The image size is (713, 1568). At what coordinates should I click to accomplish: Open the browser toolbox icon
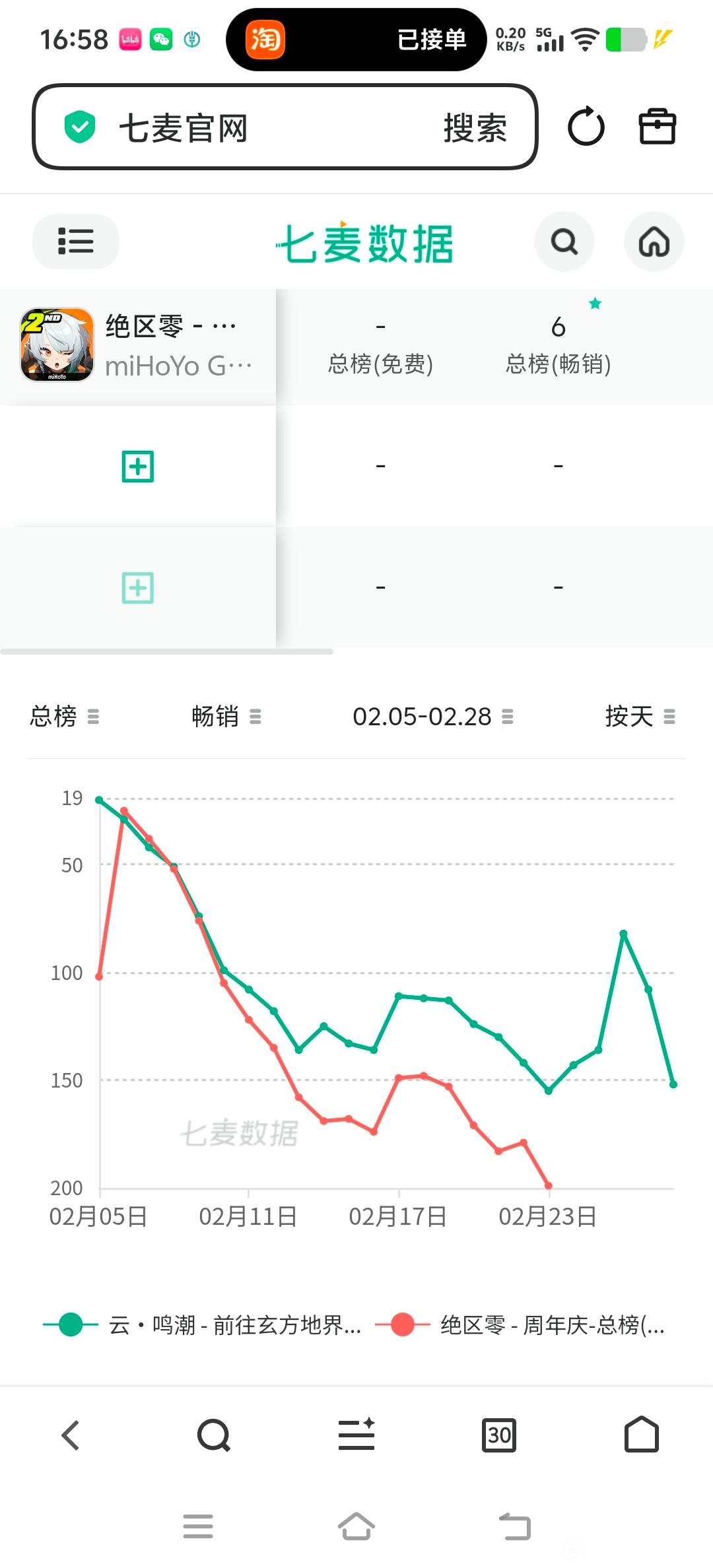coord(658,127)
